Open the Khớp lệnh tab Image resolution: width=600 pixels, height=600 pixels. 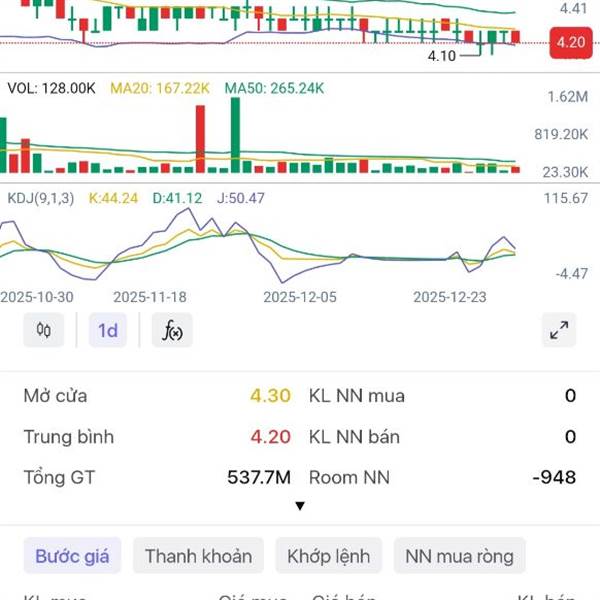point(328,556)
